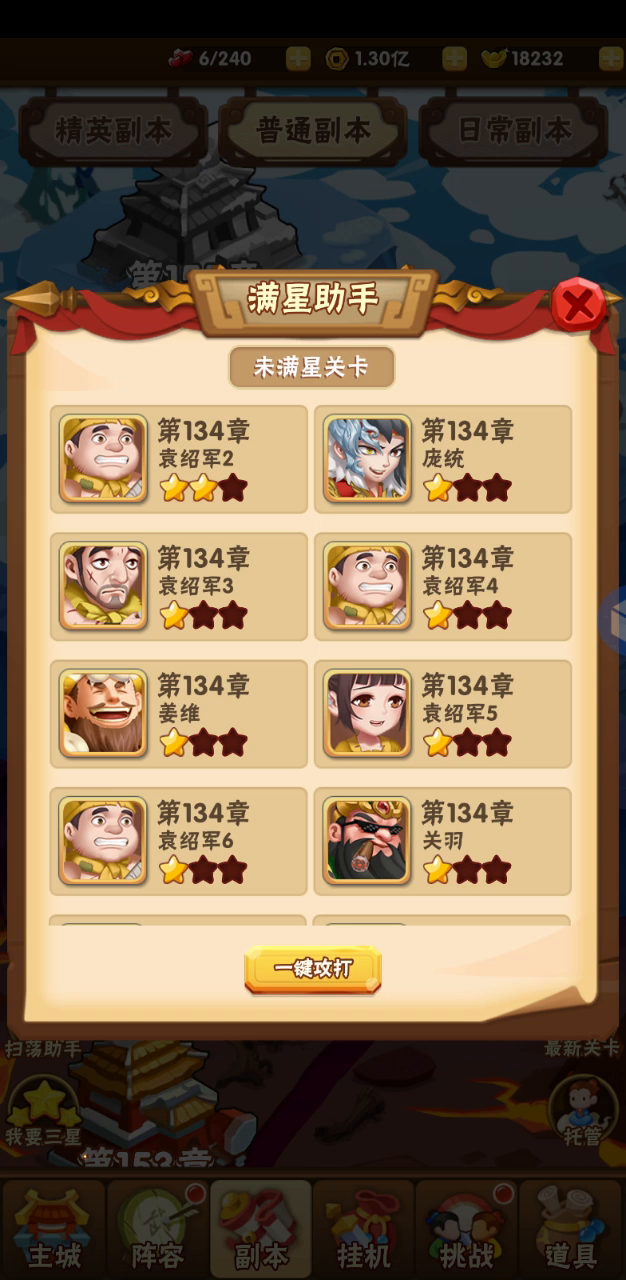Open the 袁绍军6 stage card
Viewport: 626px width, 1280px height.
click(179, 841)
